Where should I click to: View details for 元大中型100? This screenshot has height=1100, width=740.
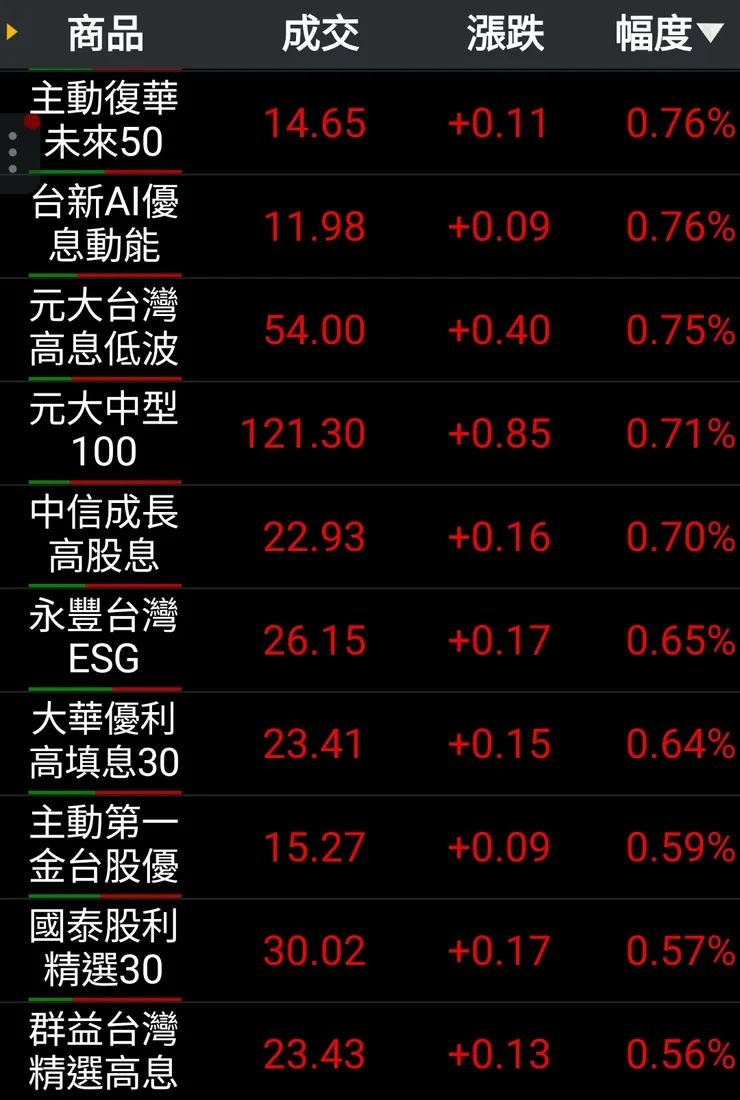[x=105, y=432]
